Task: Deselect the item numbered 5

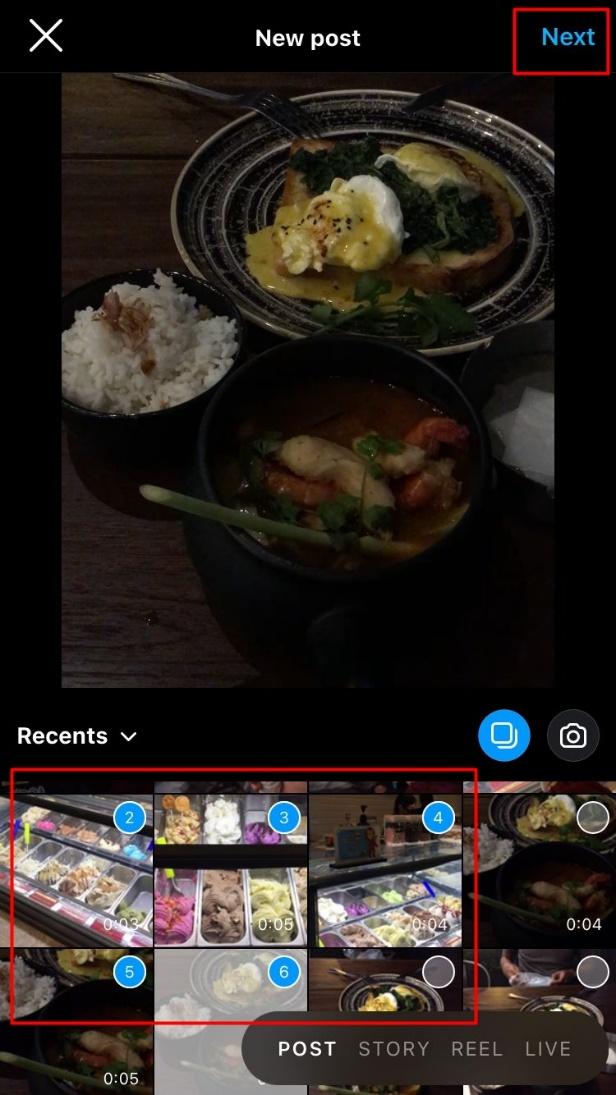Action: (x=129, y=971)
